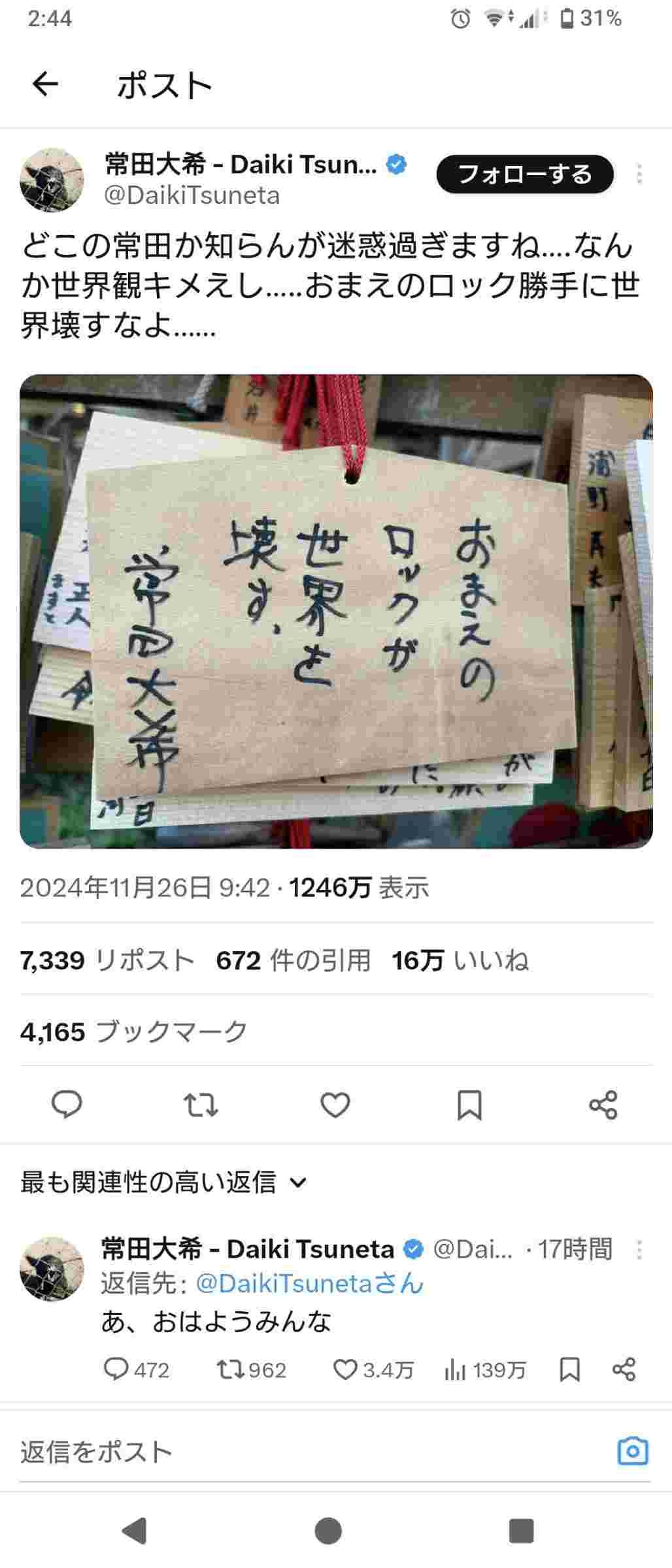
Task: Bookmark the main post
Action: tap(469, 1105)
